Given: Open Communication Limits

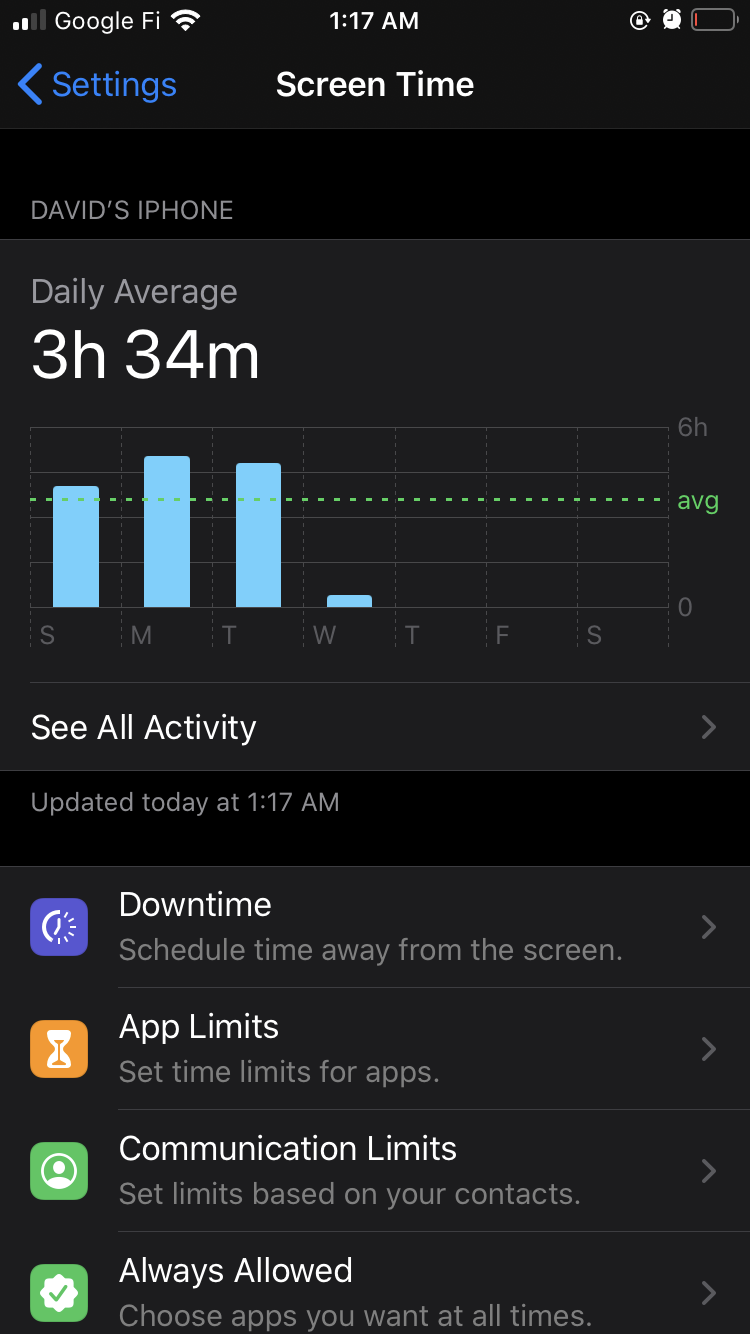Looking at the screenshot, I should (x=374, y=1171).
